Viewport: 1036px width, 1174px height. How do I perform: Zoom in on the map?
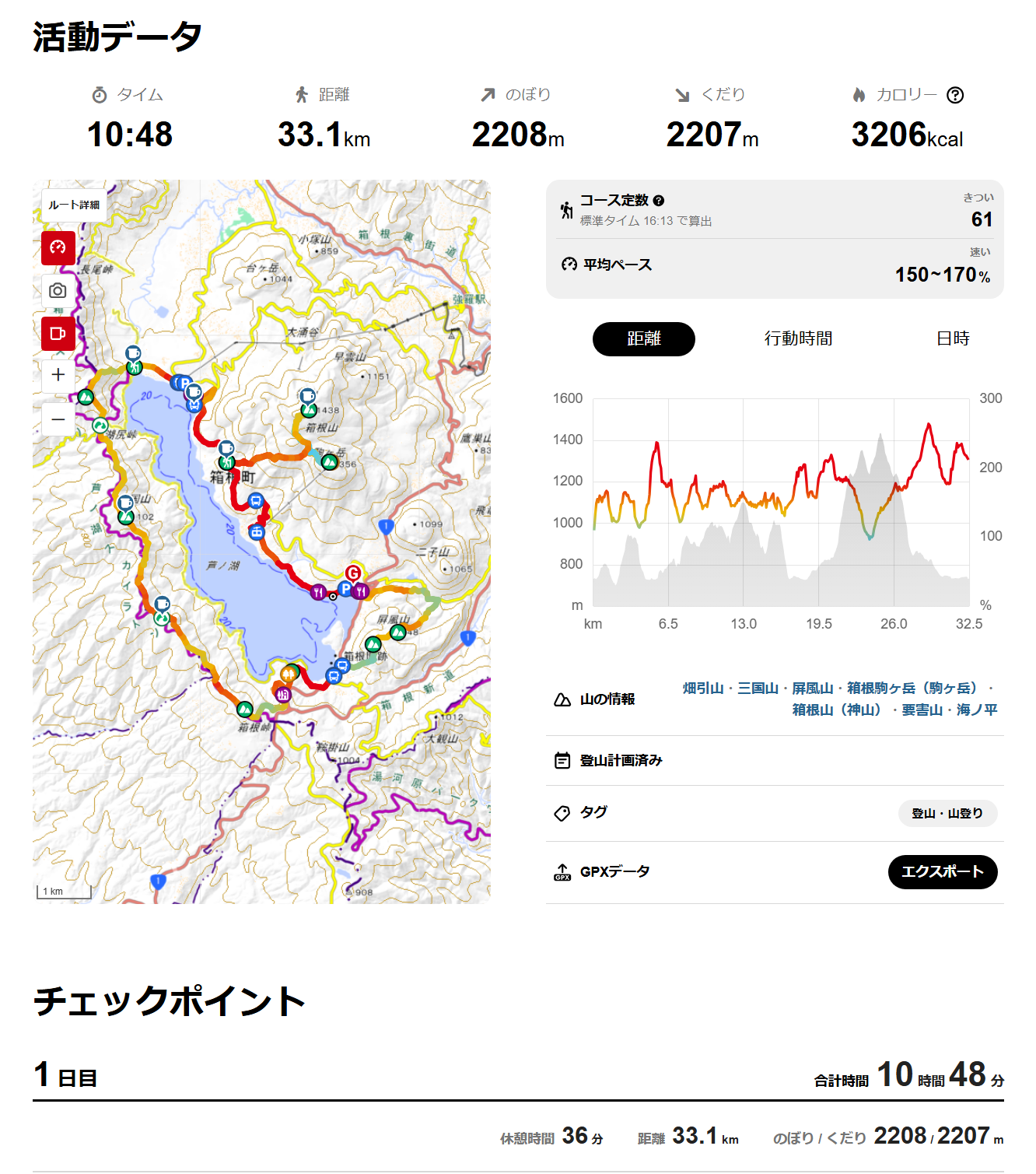pos(58,375)
